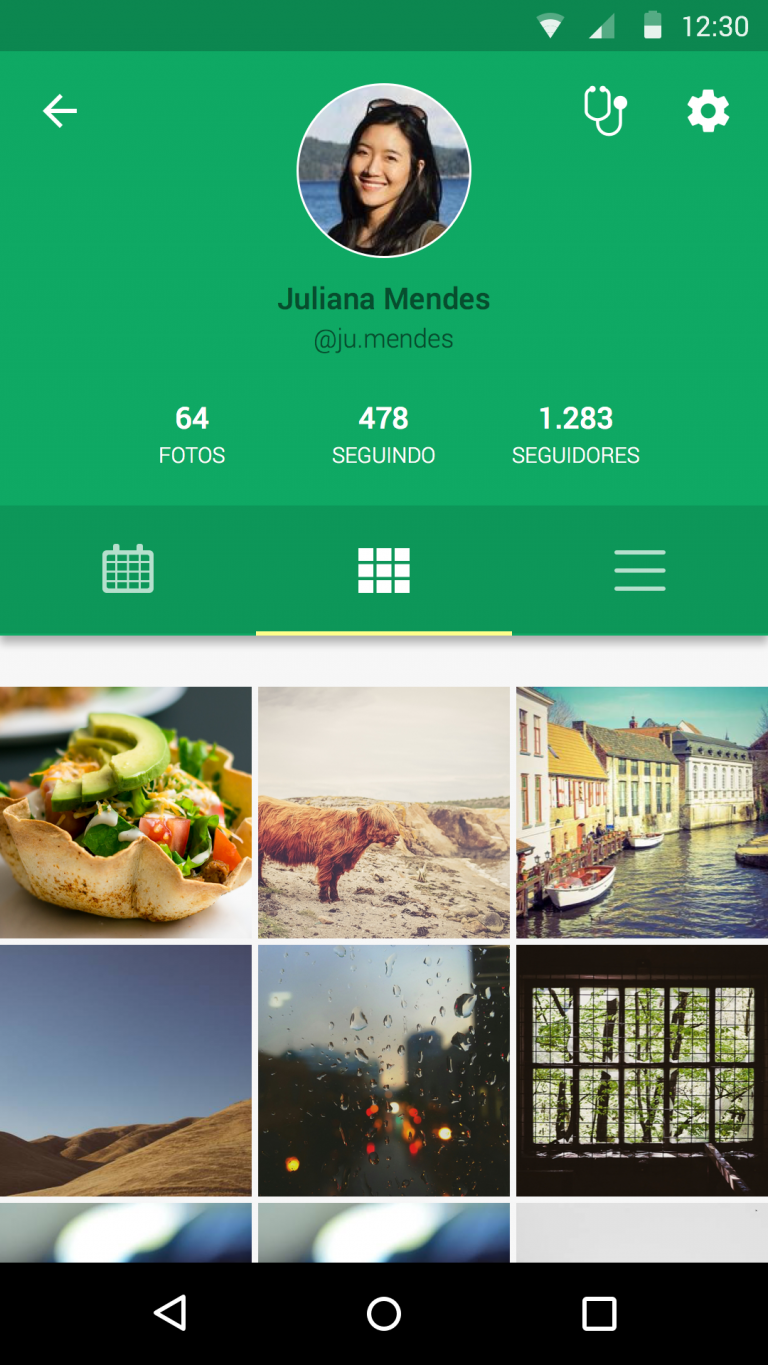The height and width of the screenshot is (1365, 768).
Task: Open the stethoscope icon
Action: click(605, 111)
